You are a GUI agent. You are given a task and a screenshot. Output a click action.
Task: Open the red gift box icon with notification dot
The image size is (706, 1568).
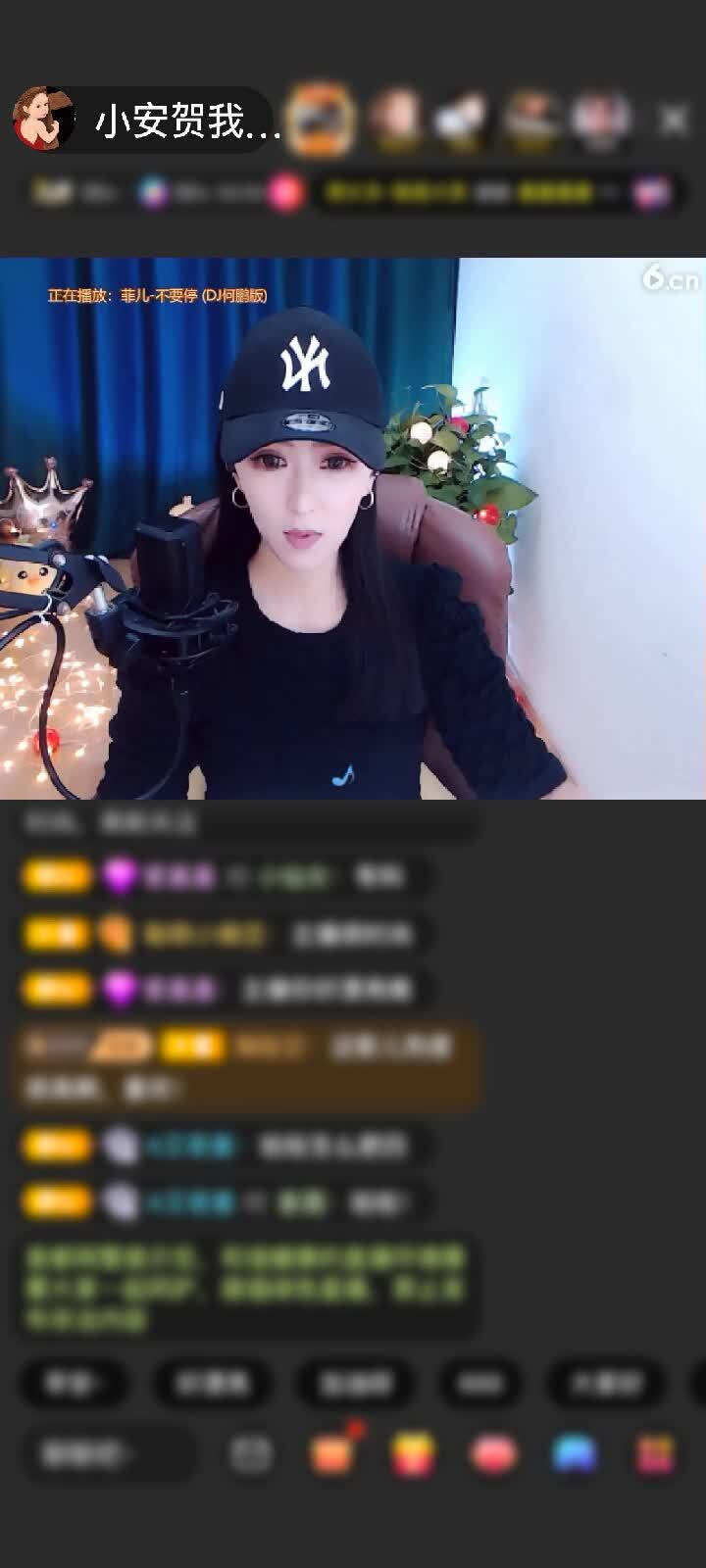coord(331,1454)
